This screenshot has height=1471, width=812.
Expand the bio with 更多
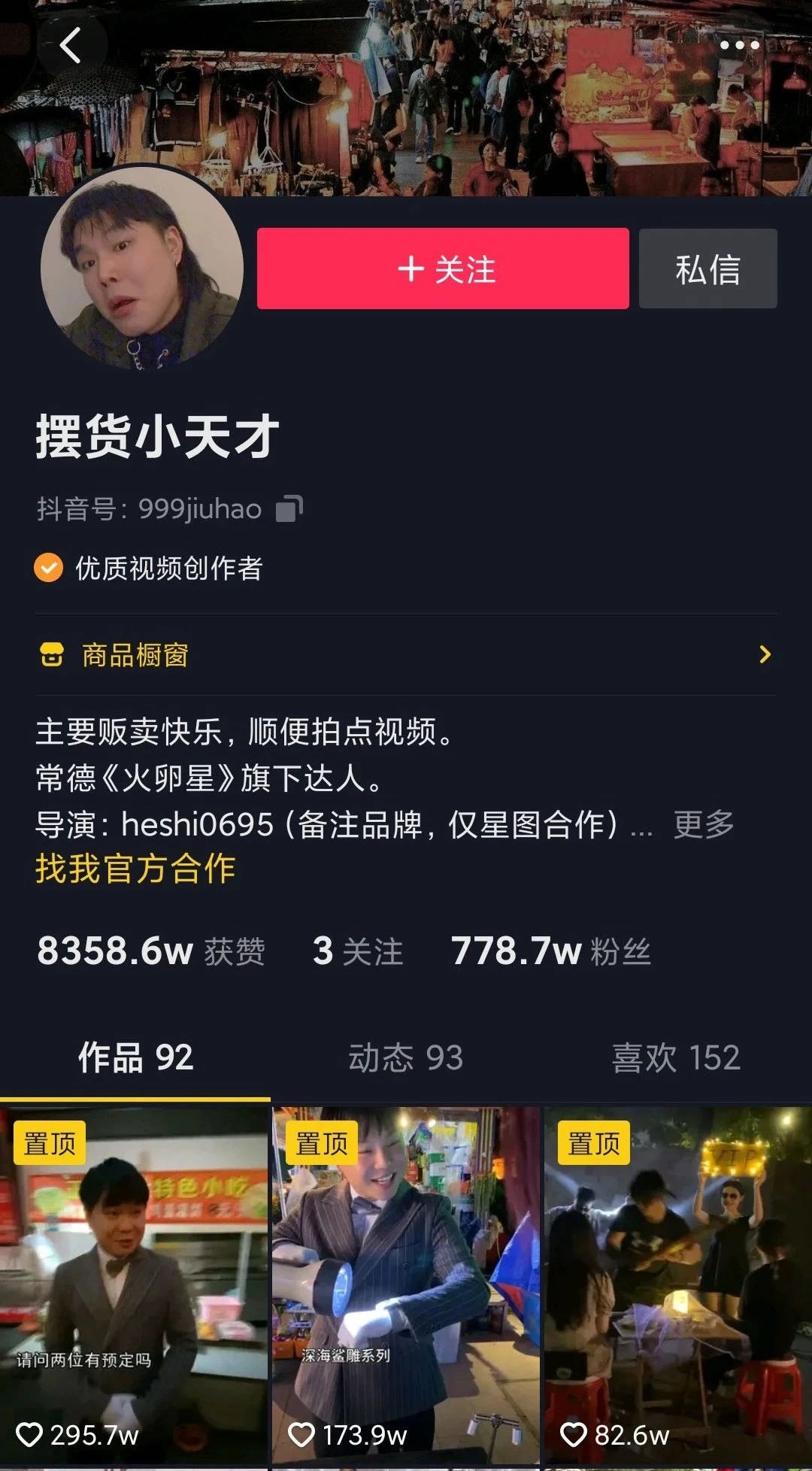pos(704,824)
